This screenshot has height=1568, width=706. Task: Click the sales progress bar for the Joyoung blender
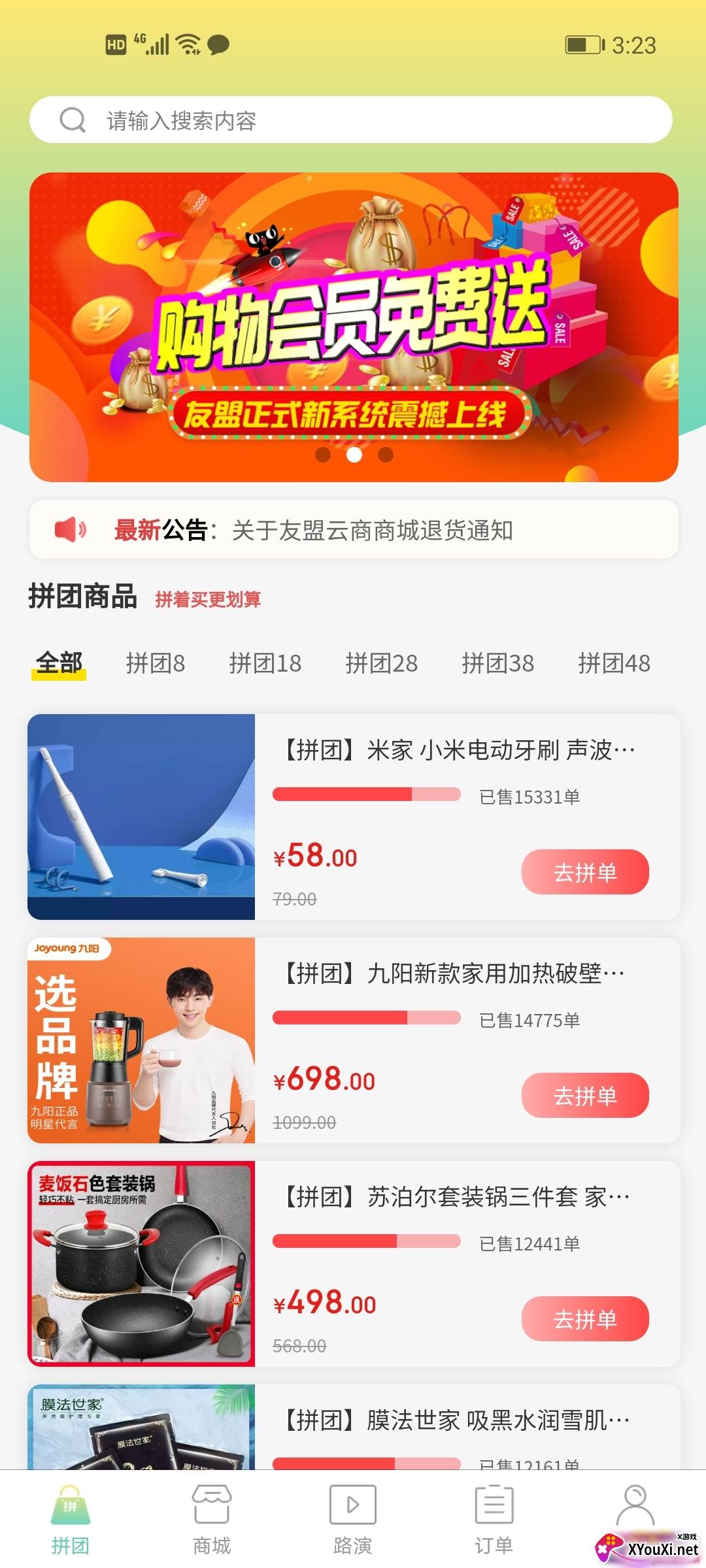coord(366,1019)
